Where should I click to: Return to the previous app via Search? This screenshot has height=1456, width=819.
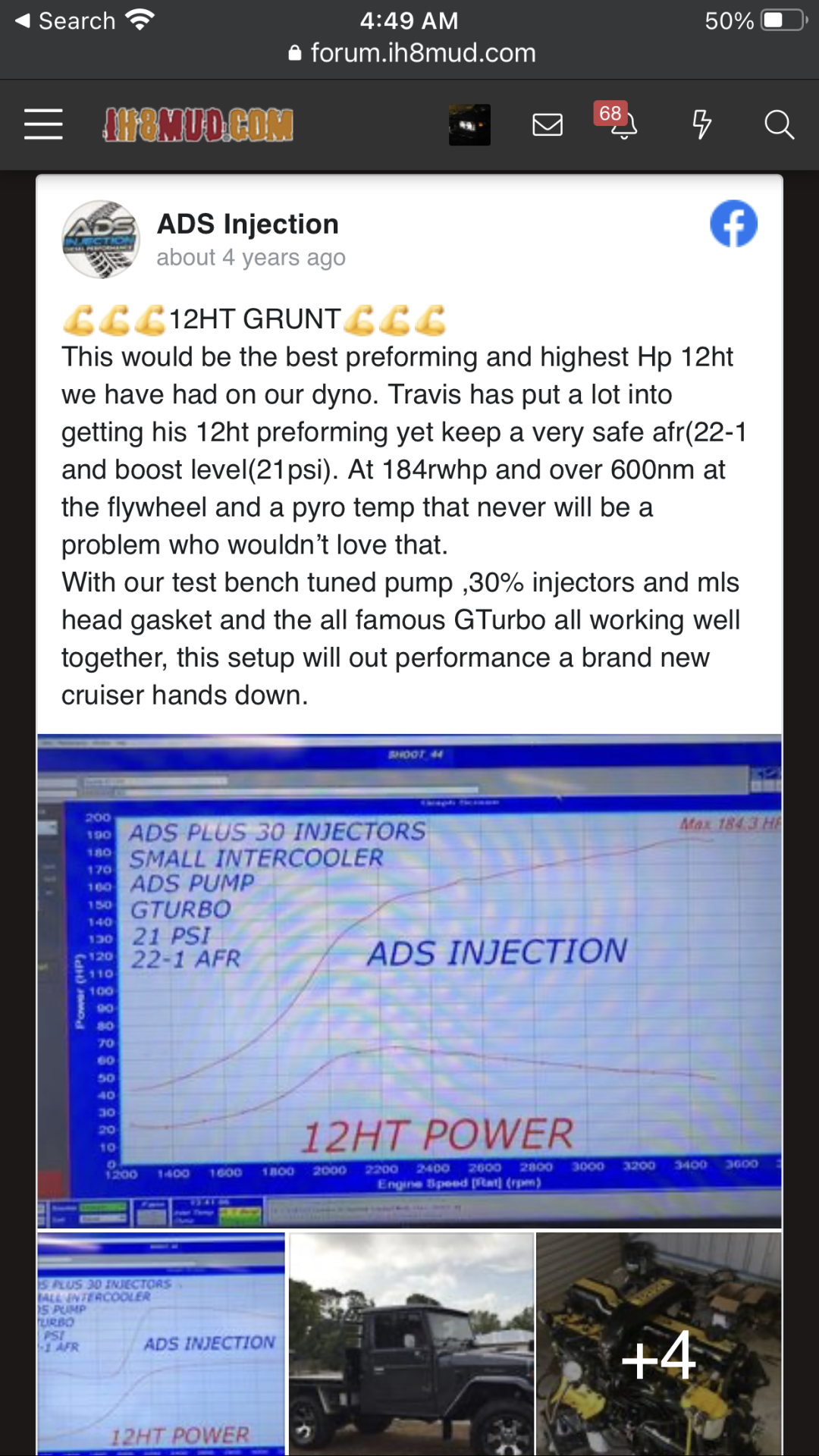coord(65,20)
